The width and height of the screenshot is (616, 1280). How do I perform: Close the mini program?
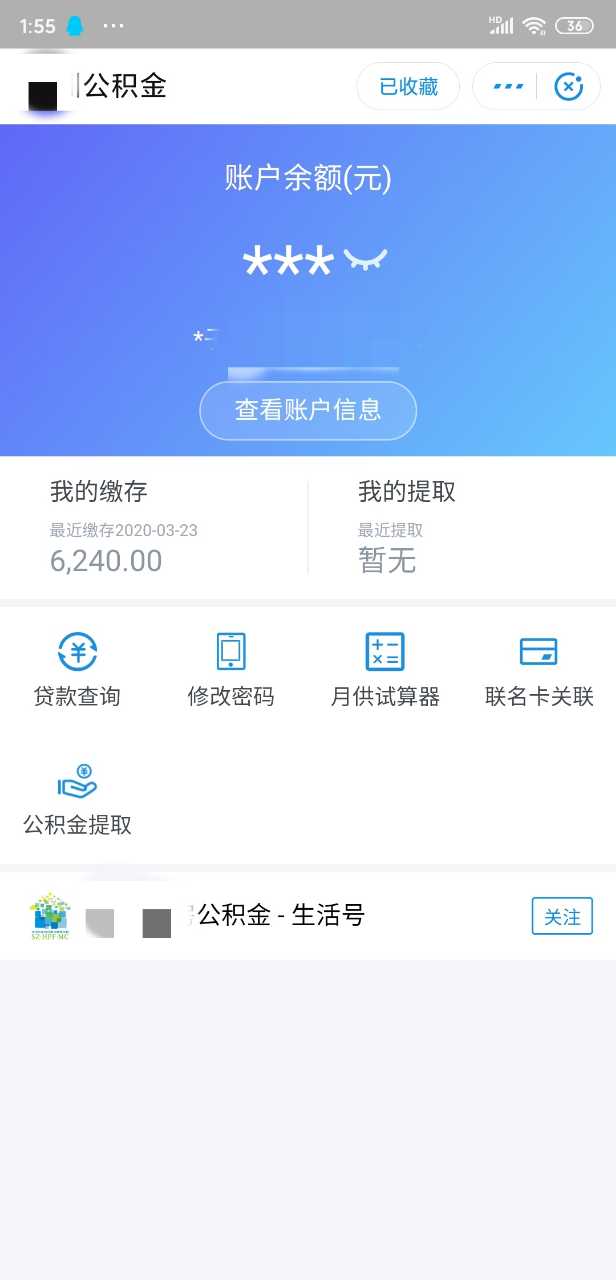click(x=568, y=87)
